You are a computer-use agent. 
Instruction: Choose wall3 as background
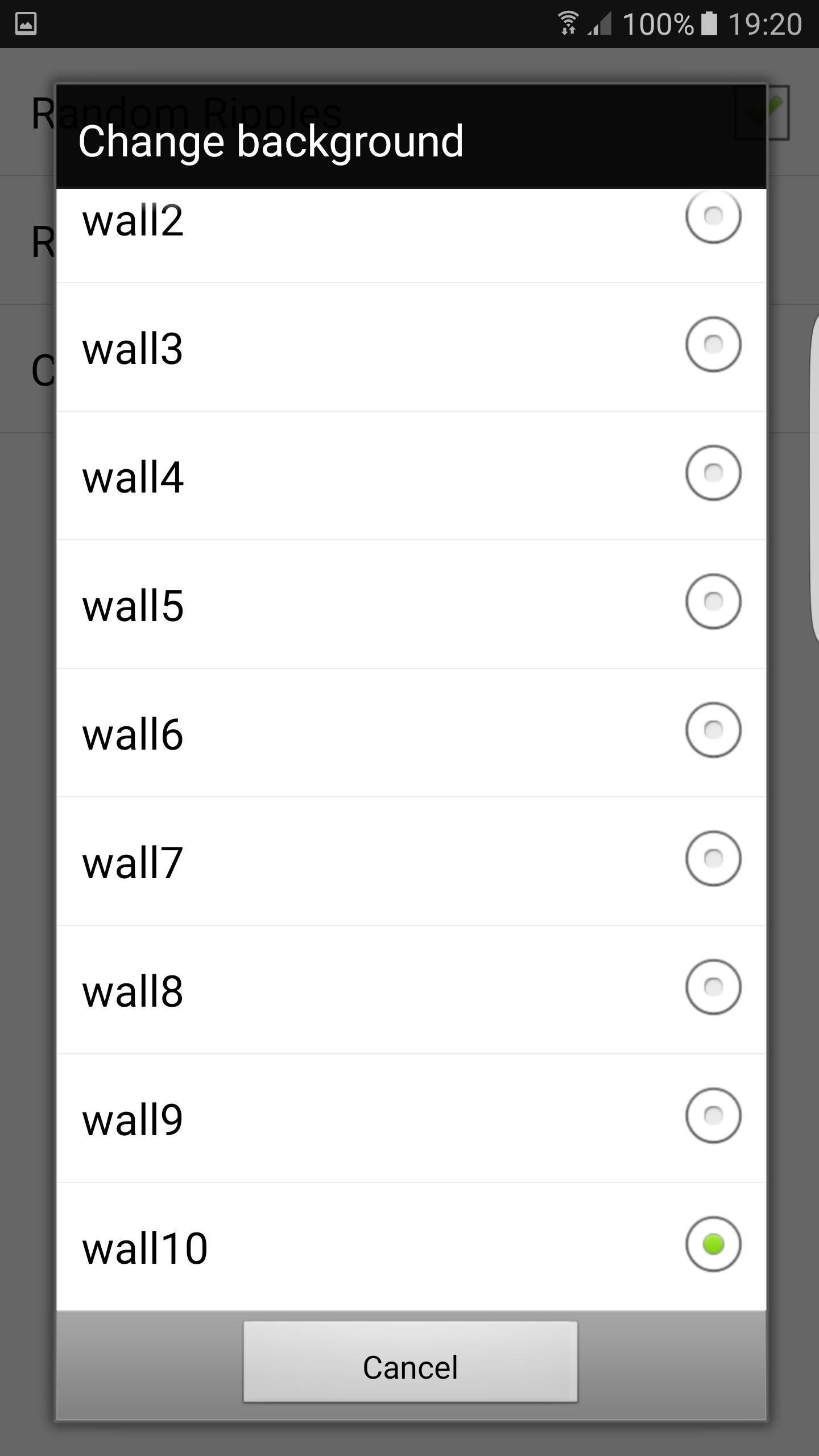click(713, 345)
